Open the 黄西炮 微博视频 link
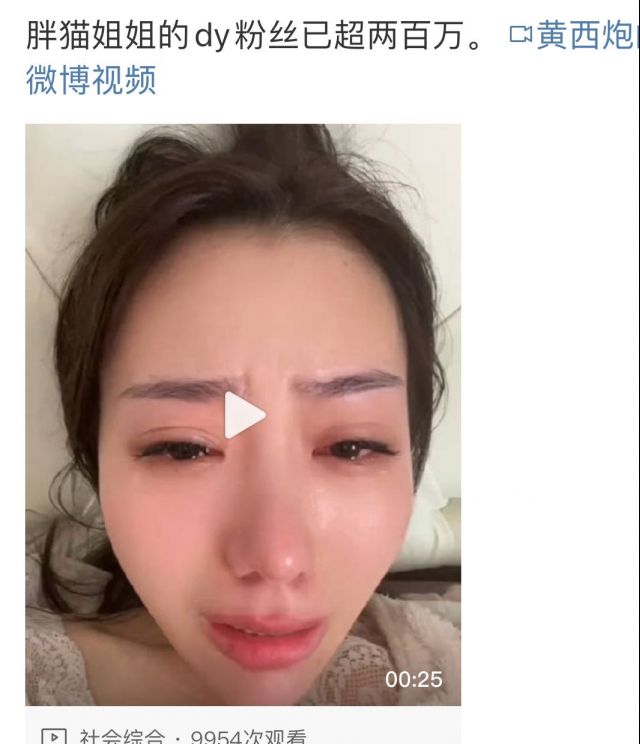This screenshot has height=744, width=640. pyautogui.click(x=582, y=36)
